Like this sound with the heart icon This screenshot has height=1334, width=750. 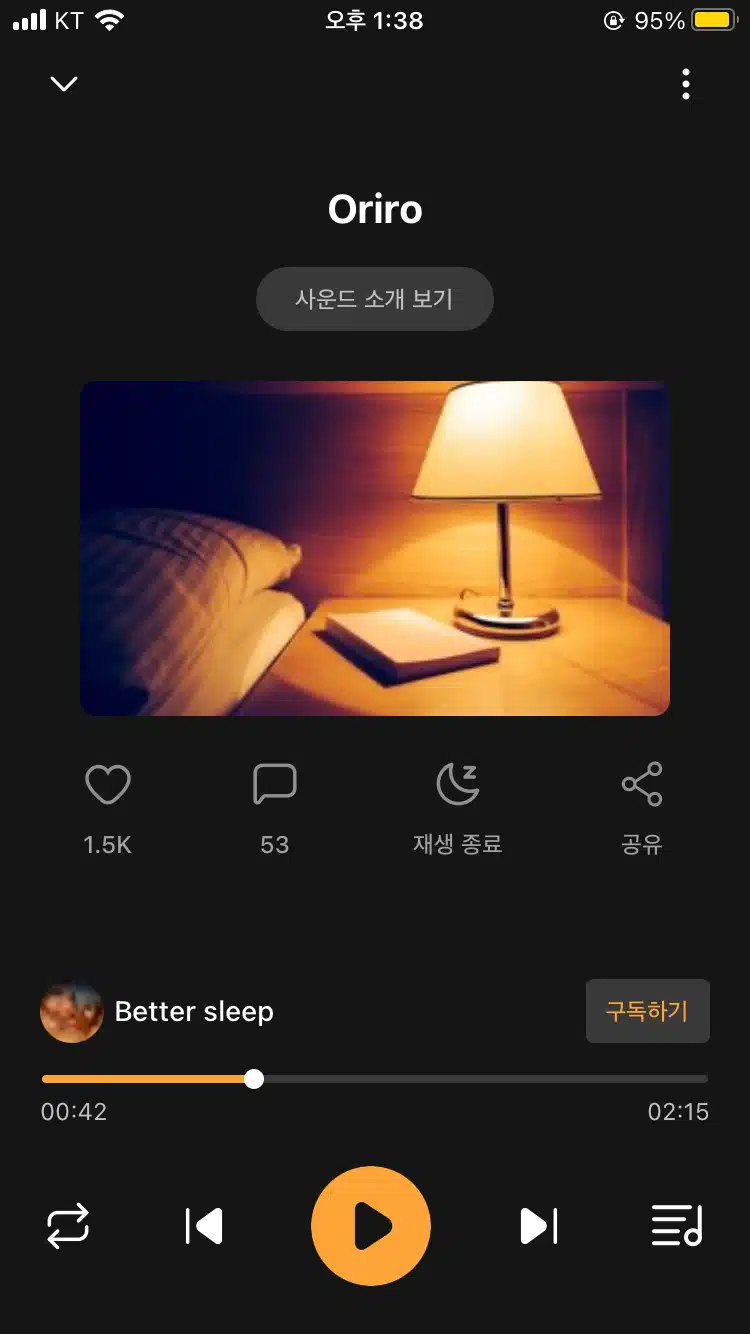(108, 784)
